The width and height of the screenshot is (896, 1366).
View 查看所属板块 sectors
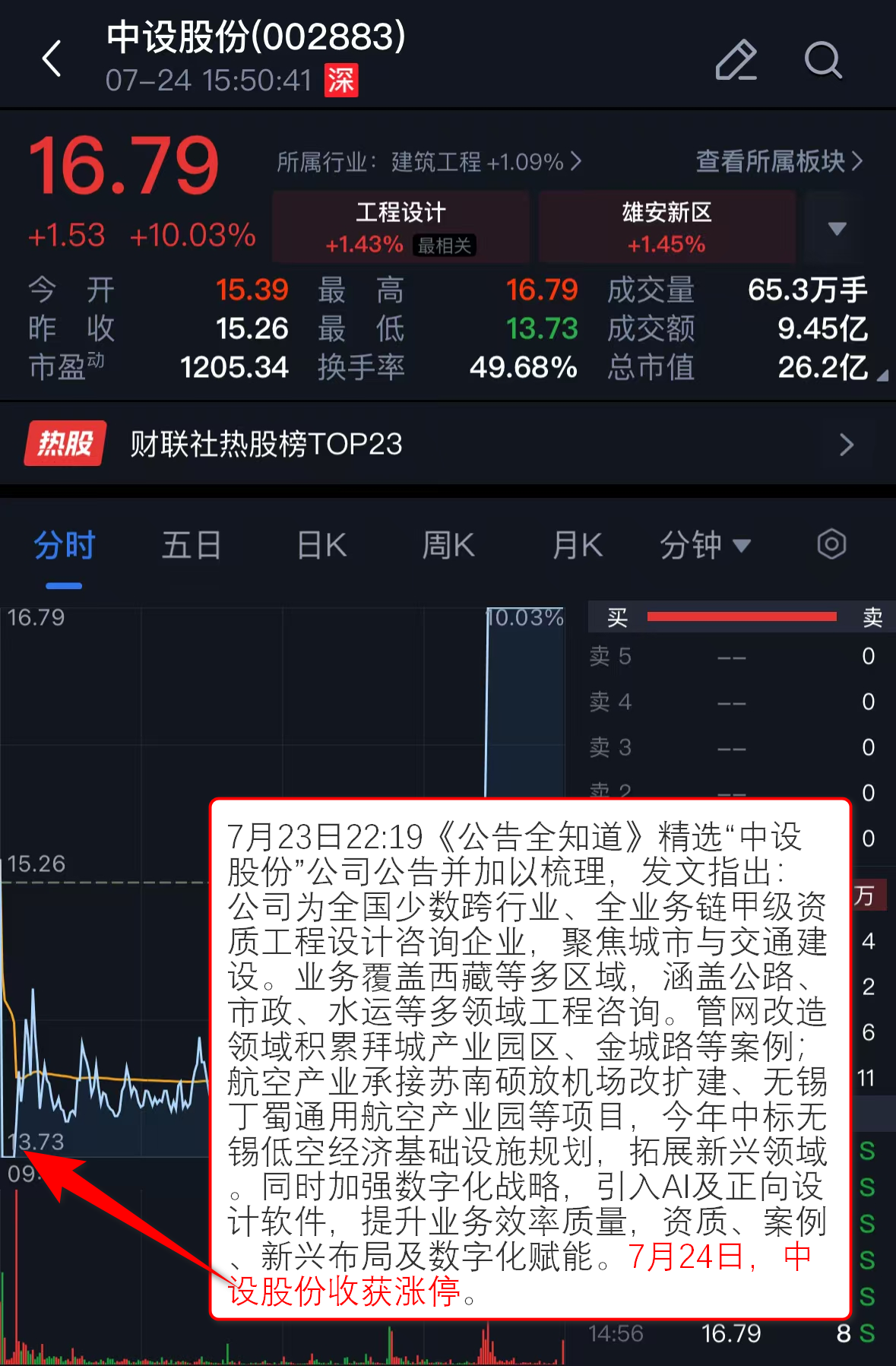click(779, 161)
